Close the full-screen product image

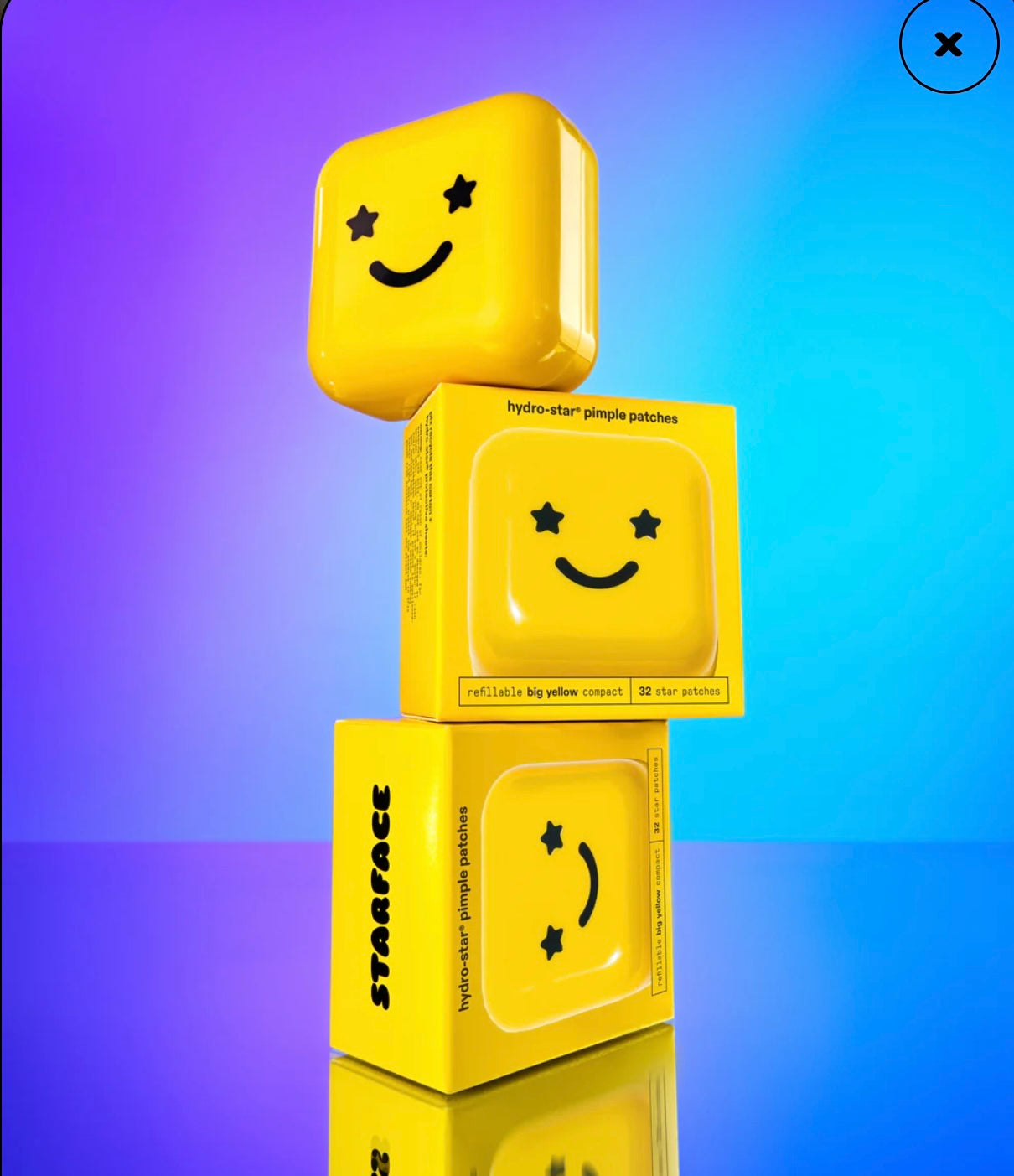click(949, 44)
